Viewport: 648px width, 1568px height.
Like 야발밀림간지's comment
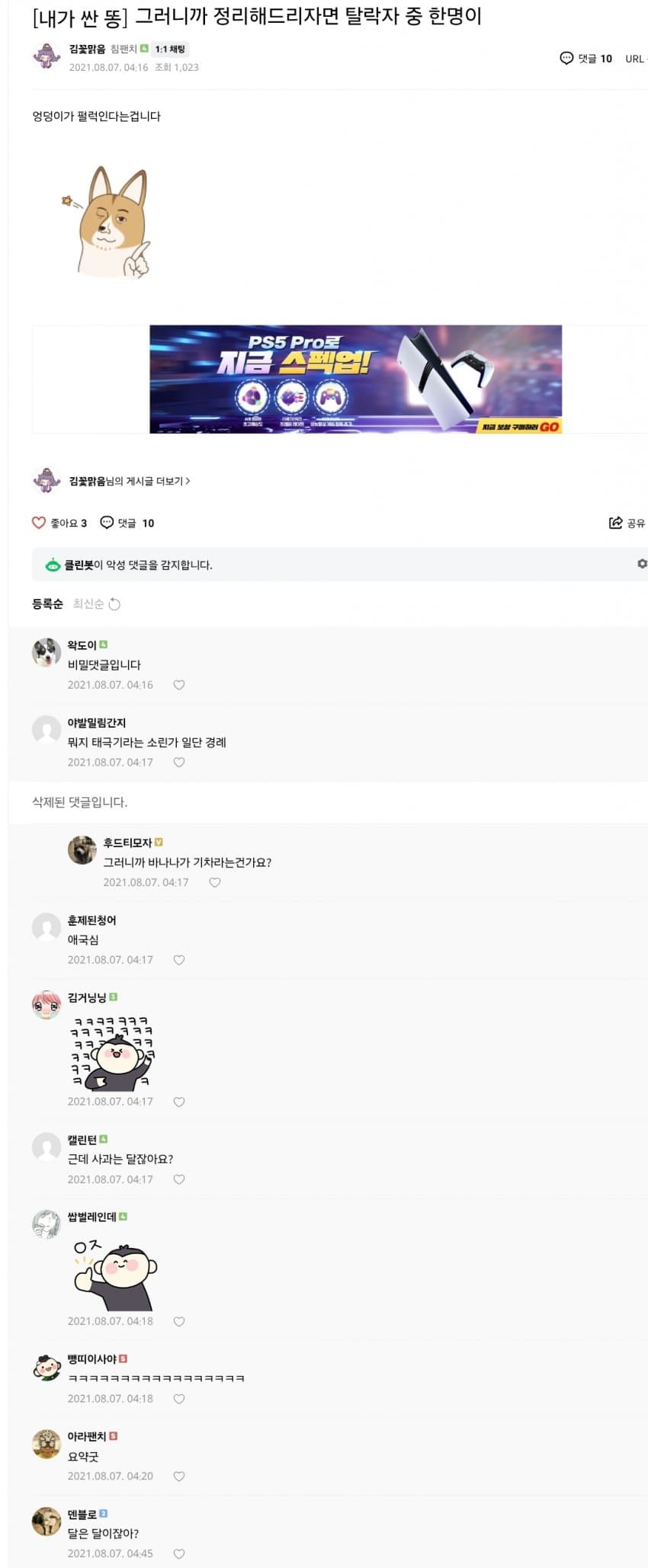179,762
